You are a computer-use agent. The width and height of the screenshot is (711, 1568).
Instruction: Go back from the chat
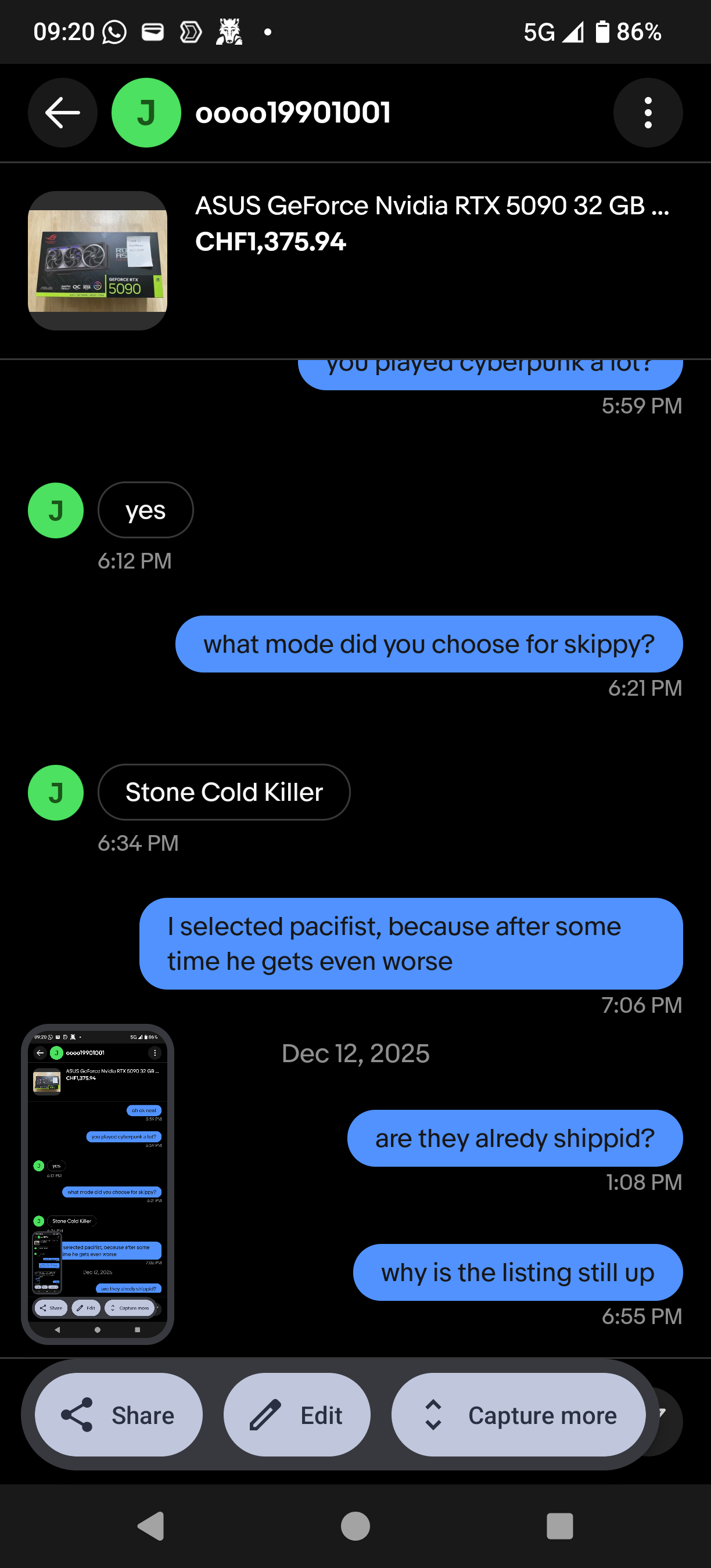[62, 113]
